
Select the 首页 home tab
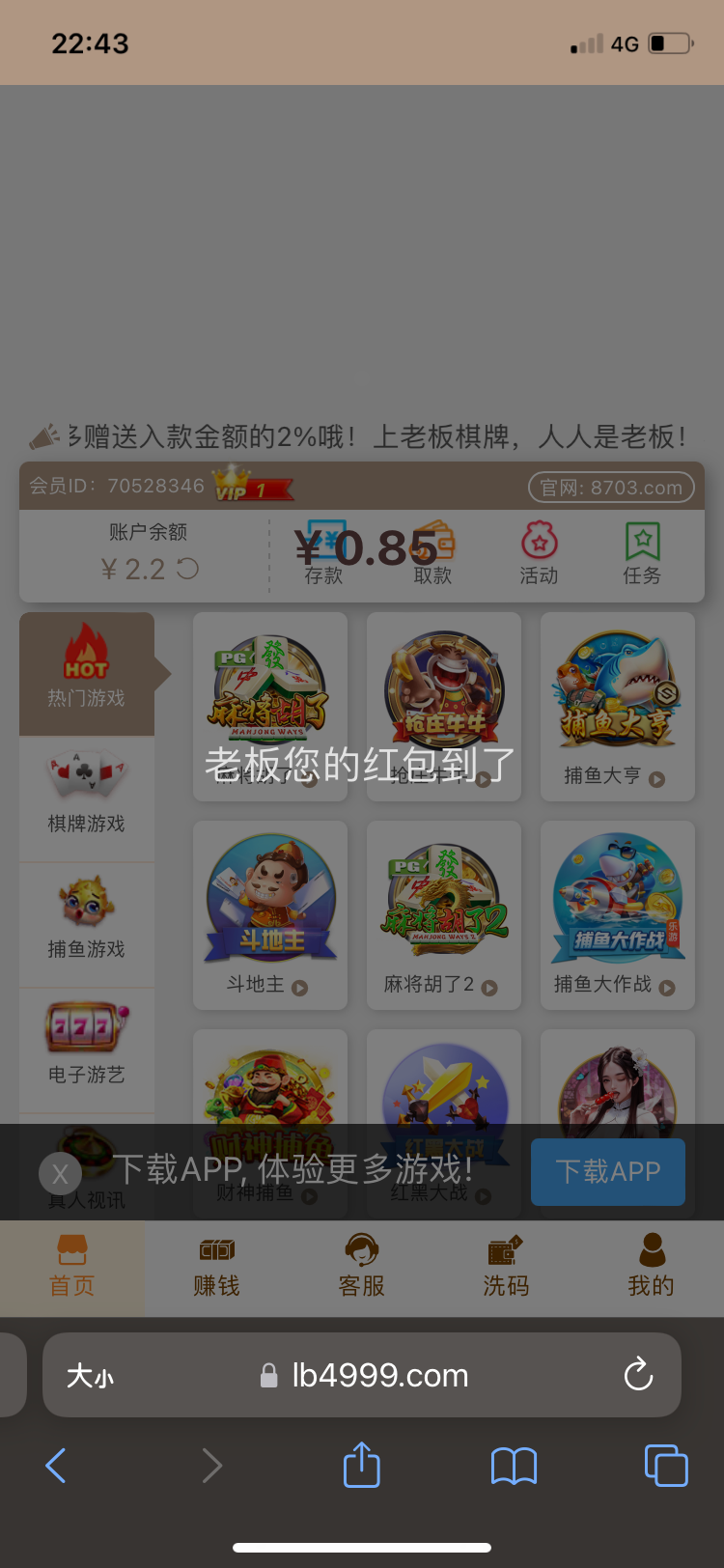click(72, 1267)
